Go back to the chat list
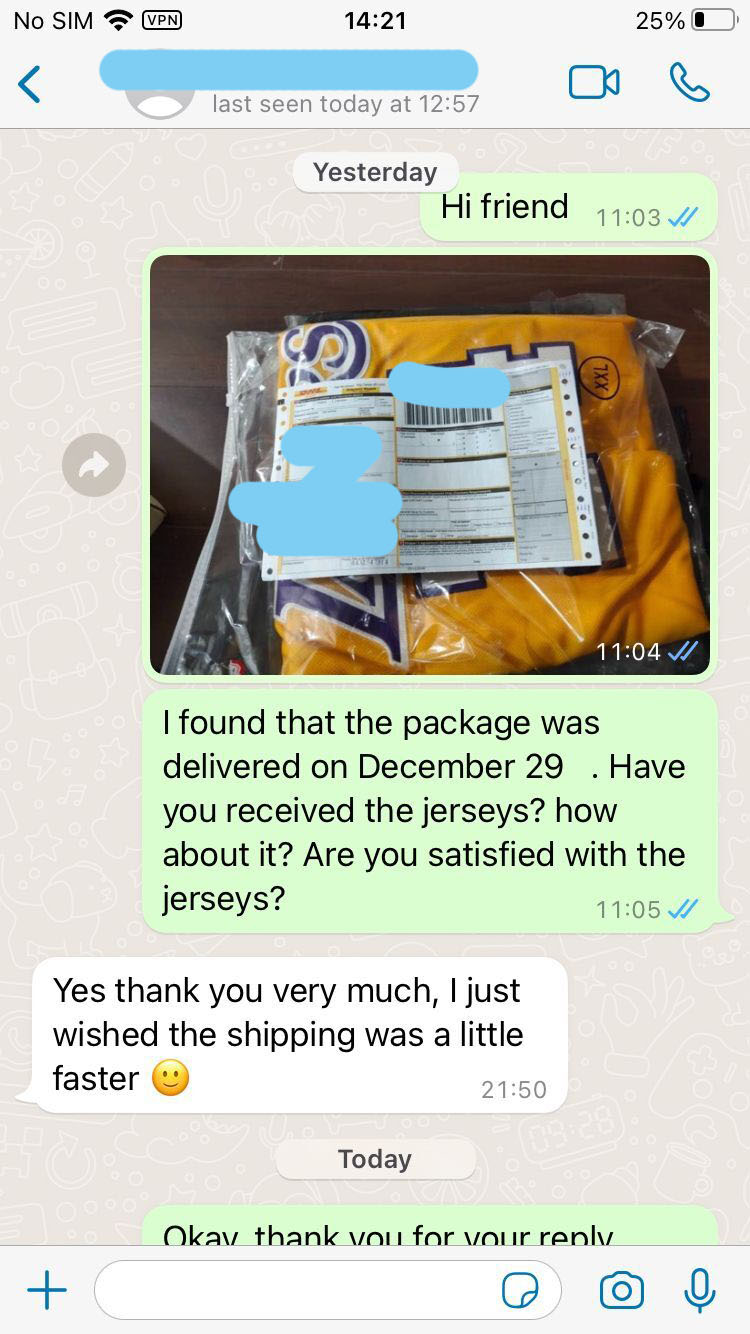 click(30, 84)
